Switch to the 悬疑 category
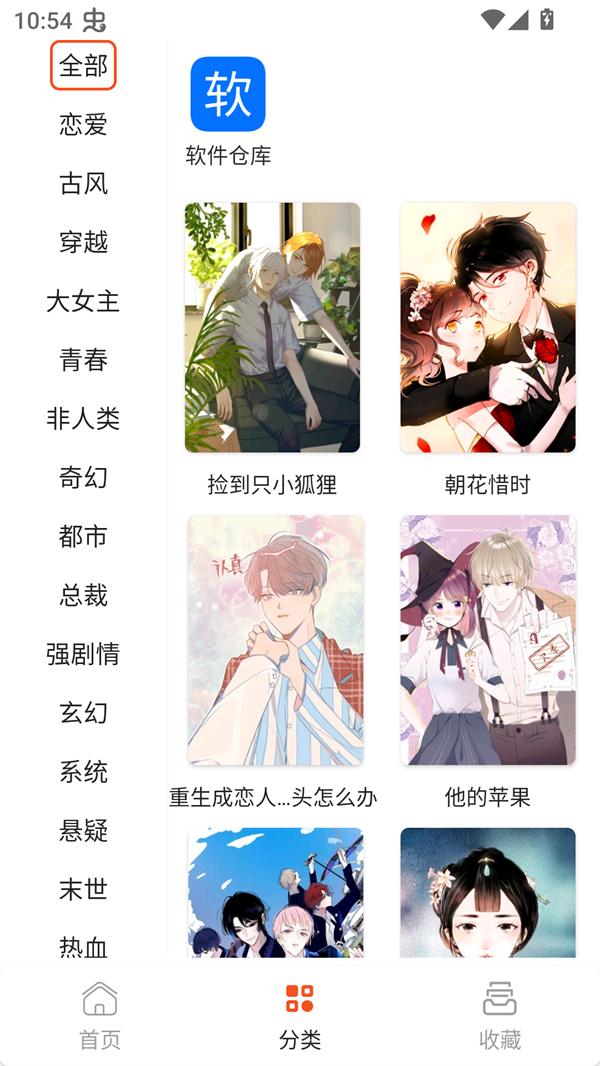 83,831
